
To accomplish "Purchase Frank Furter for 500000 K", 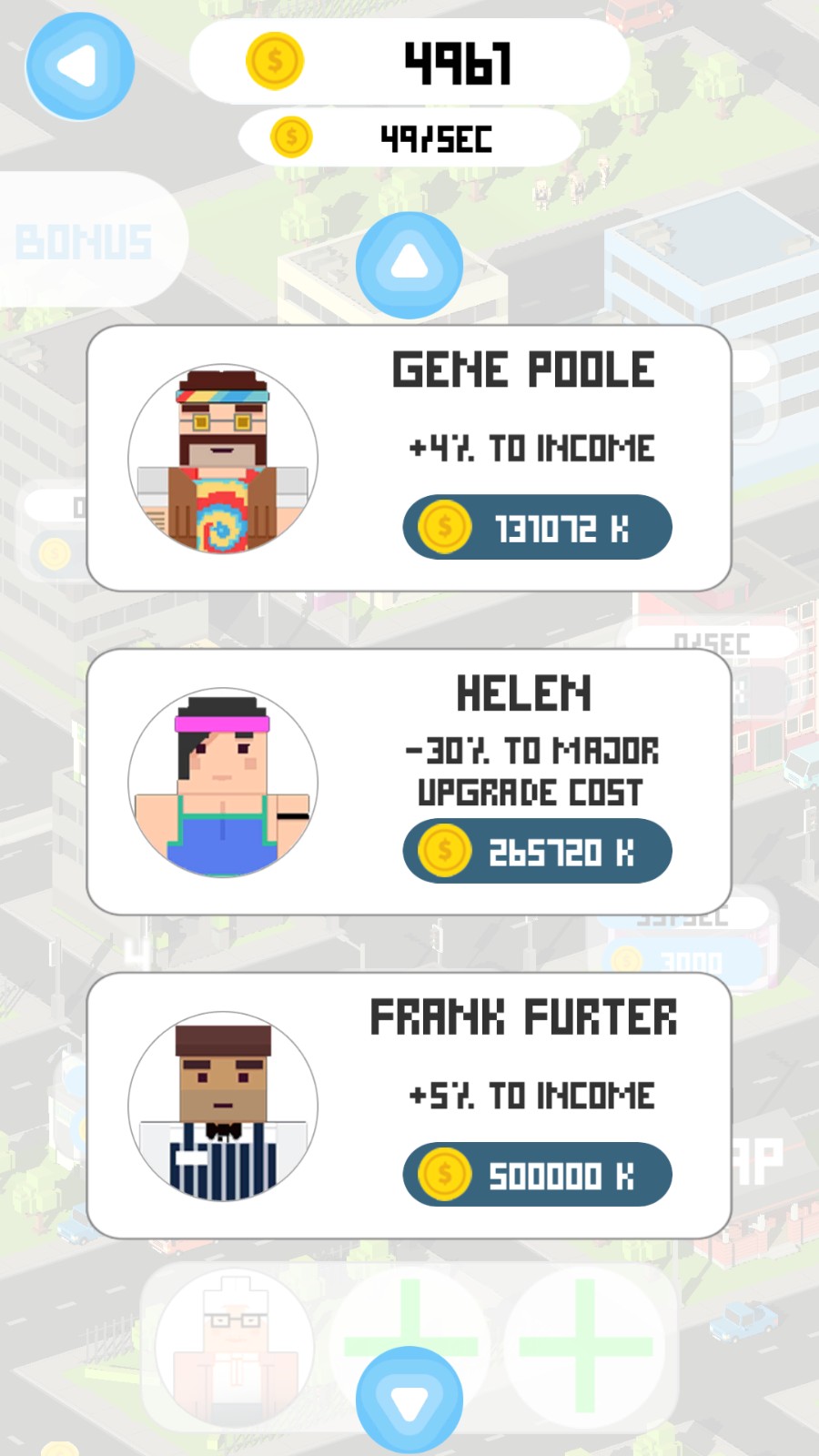I will [537, 1175].
